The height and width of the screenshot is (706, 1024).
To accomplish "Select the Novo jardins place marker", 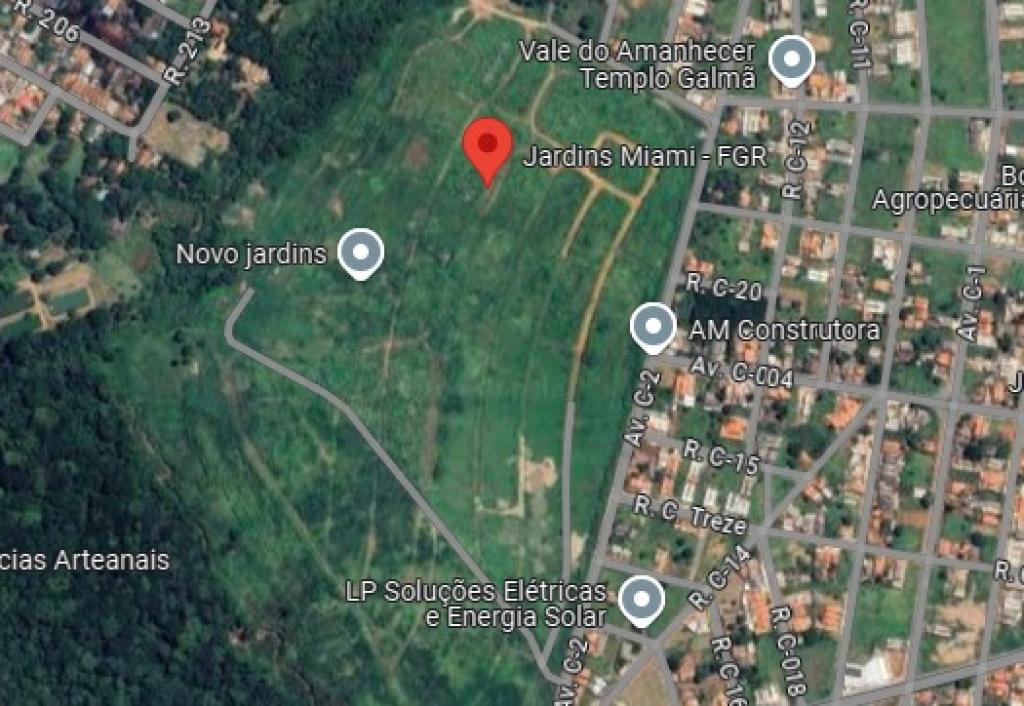I will click(361, 252).
